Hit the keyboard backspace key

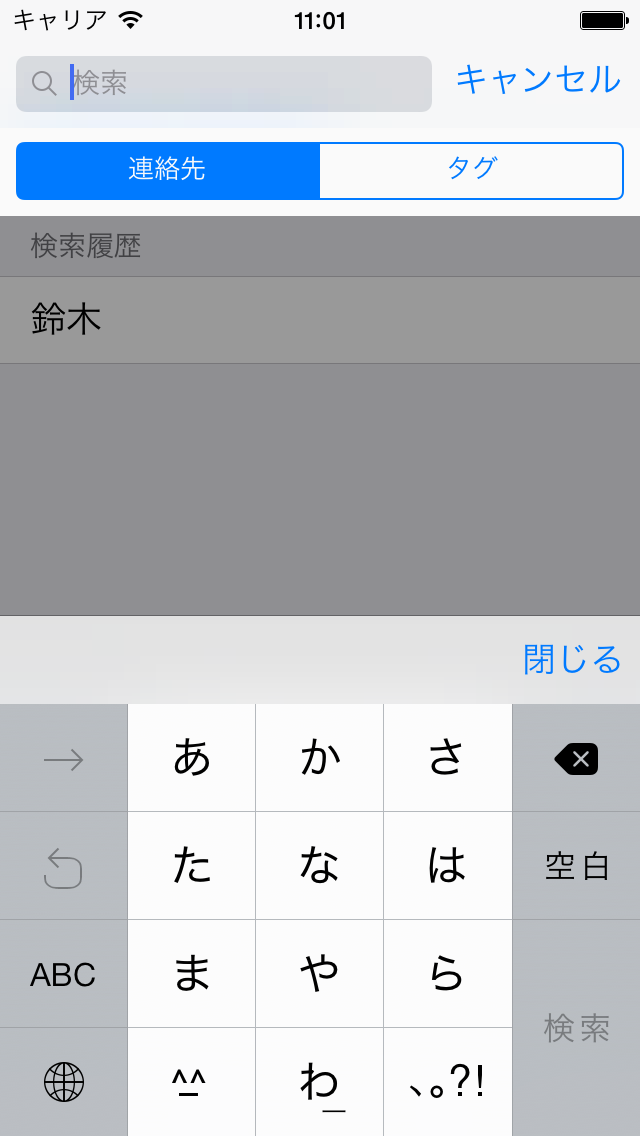[x=576, y=759]
